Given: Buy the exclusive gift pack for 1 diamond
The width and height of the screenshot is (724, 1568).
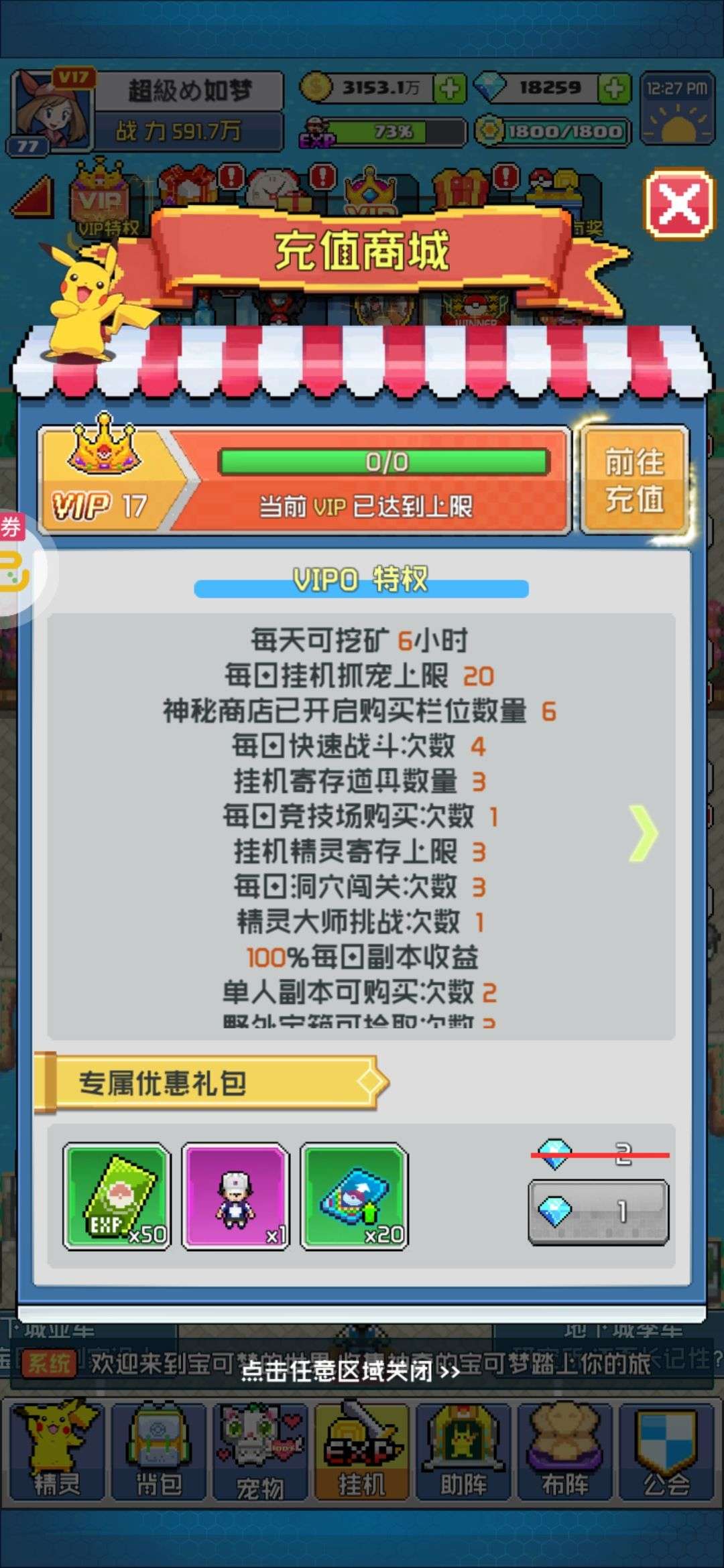Looking at the screenshot, I should coord(598,1212).
